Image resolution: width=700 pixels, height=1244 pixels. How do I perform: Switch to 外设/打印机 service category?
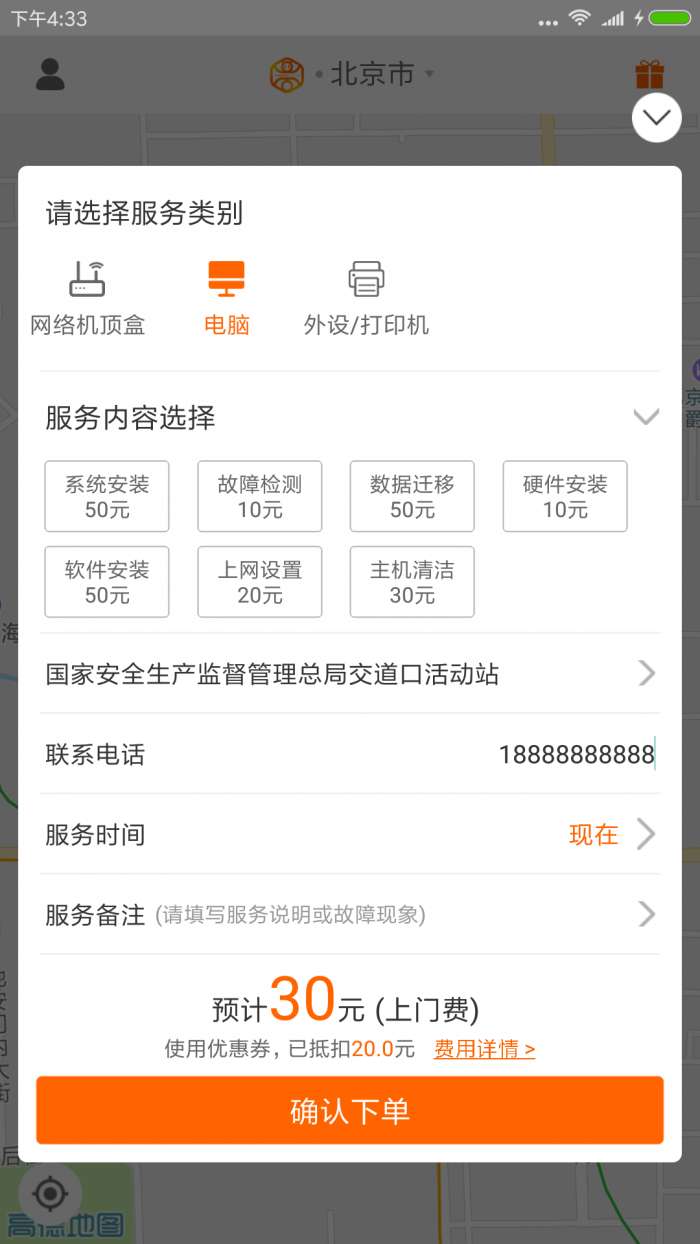(366, 297)
